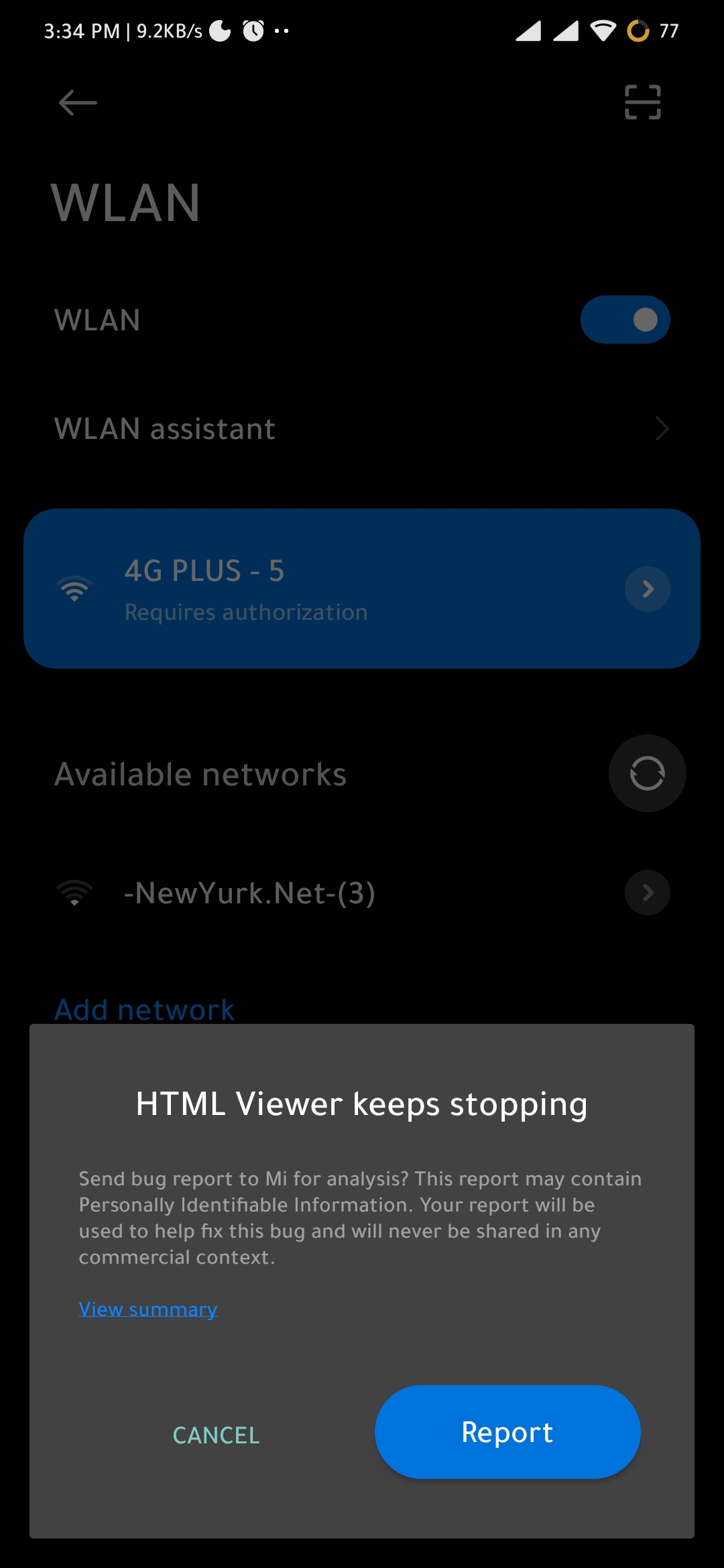Refresh the available networks list
Image resolution: width=724 pixels, height=1568 pixels.
(647, 773)
